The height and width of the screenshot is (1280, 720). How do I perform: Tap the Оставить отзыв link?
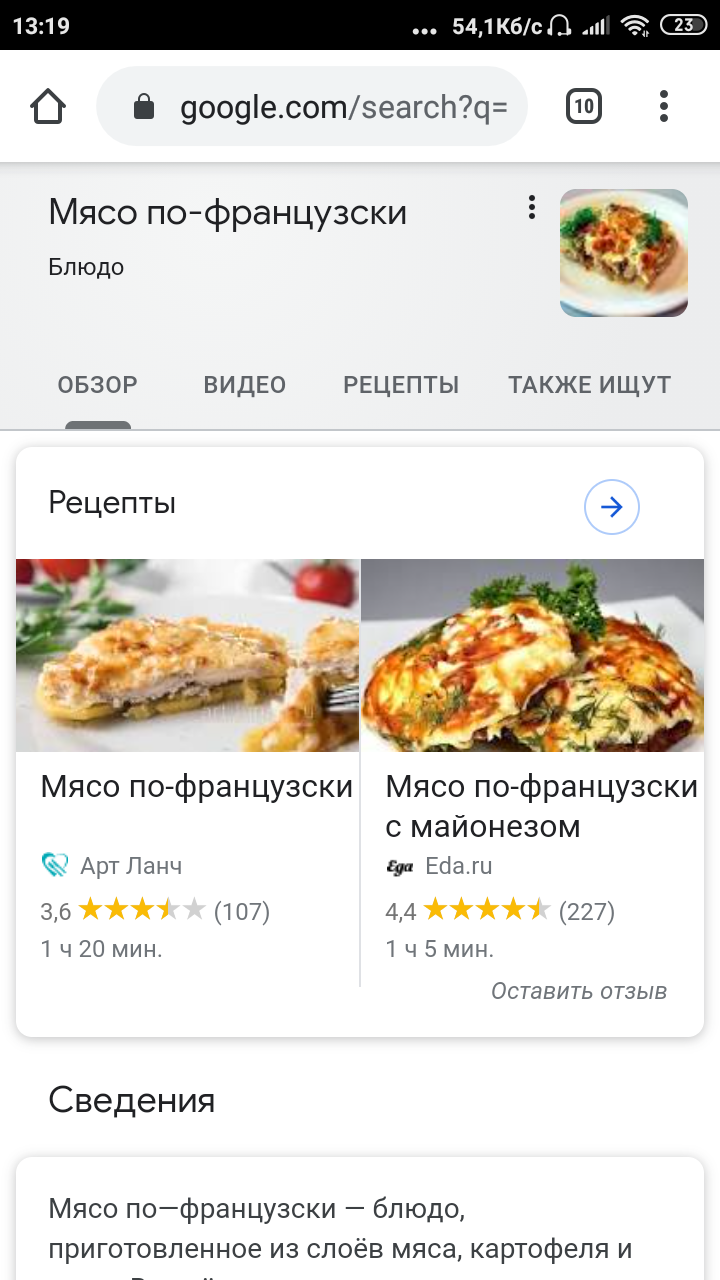(578, 991)
